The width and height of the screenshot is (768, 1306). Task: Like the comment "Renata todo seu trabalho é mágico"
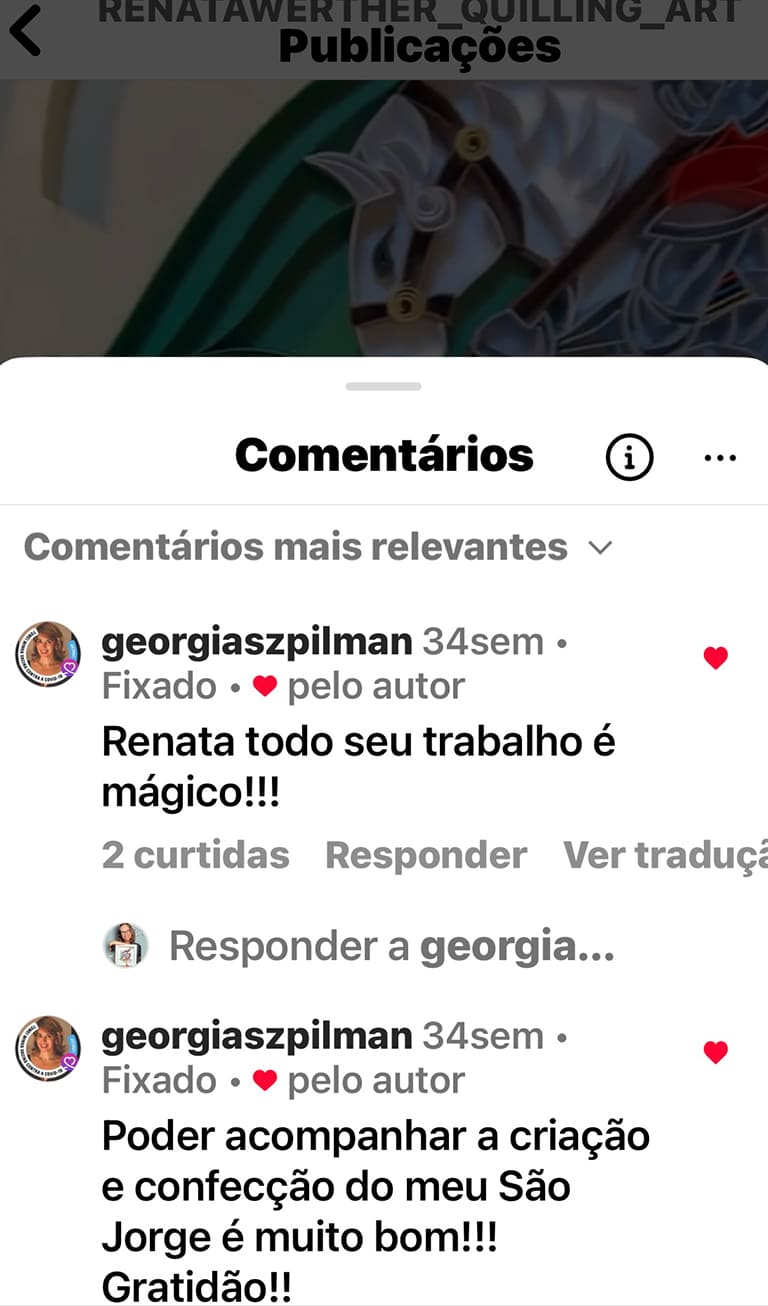pyautogui.click(x=715, y=658)
